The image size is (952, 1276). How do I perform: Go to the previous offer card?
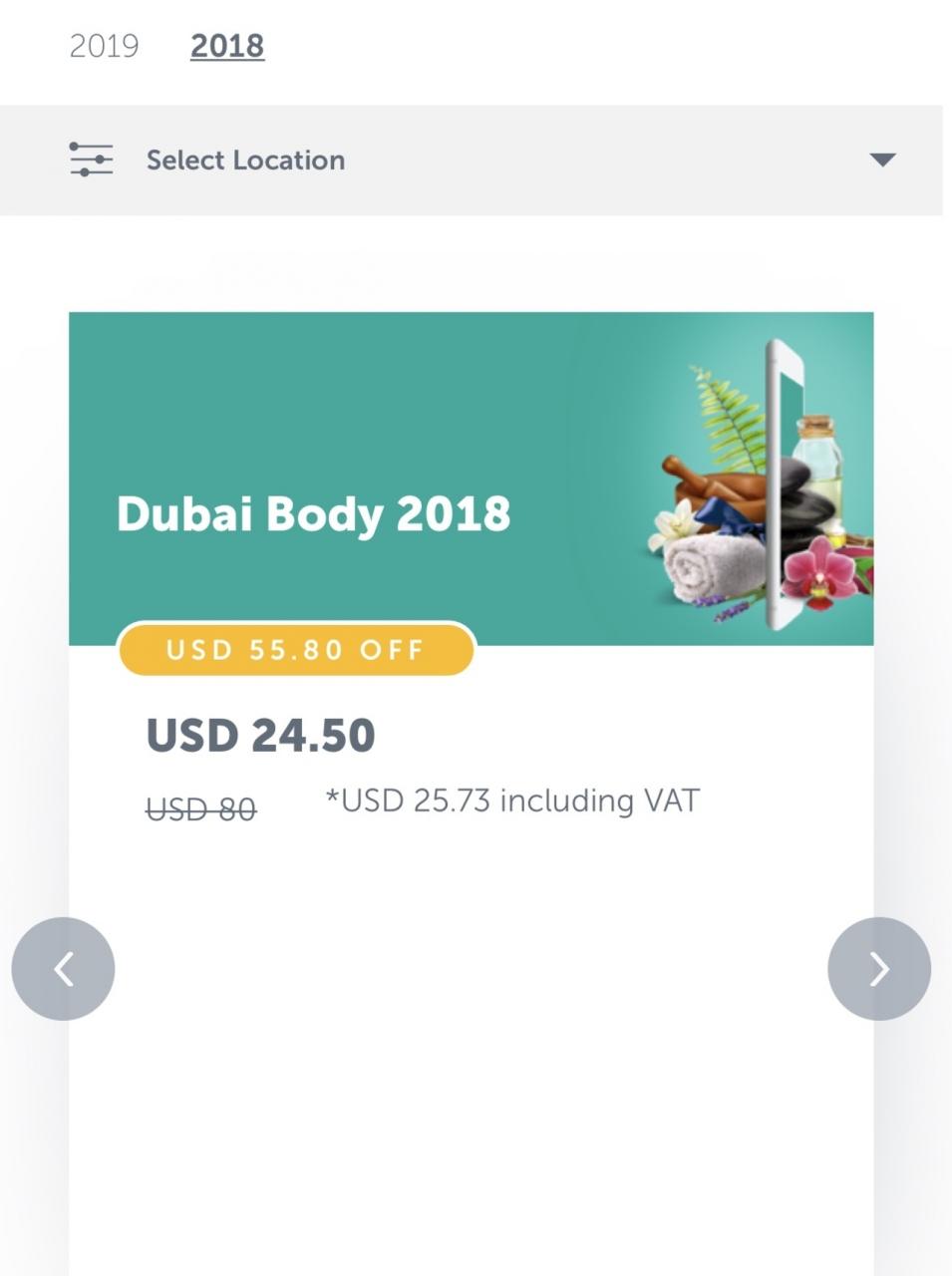pyautogui.click(x=63, y=969)
